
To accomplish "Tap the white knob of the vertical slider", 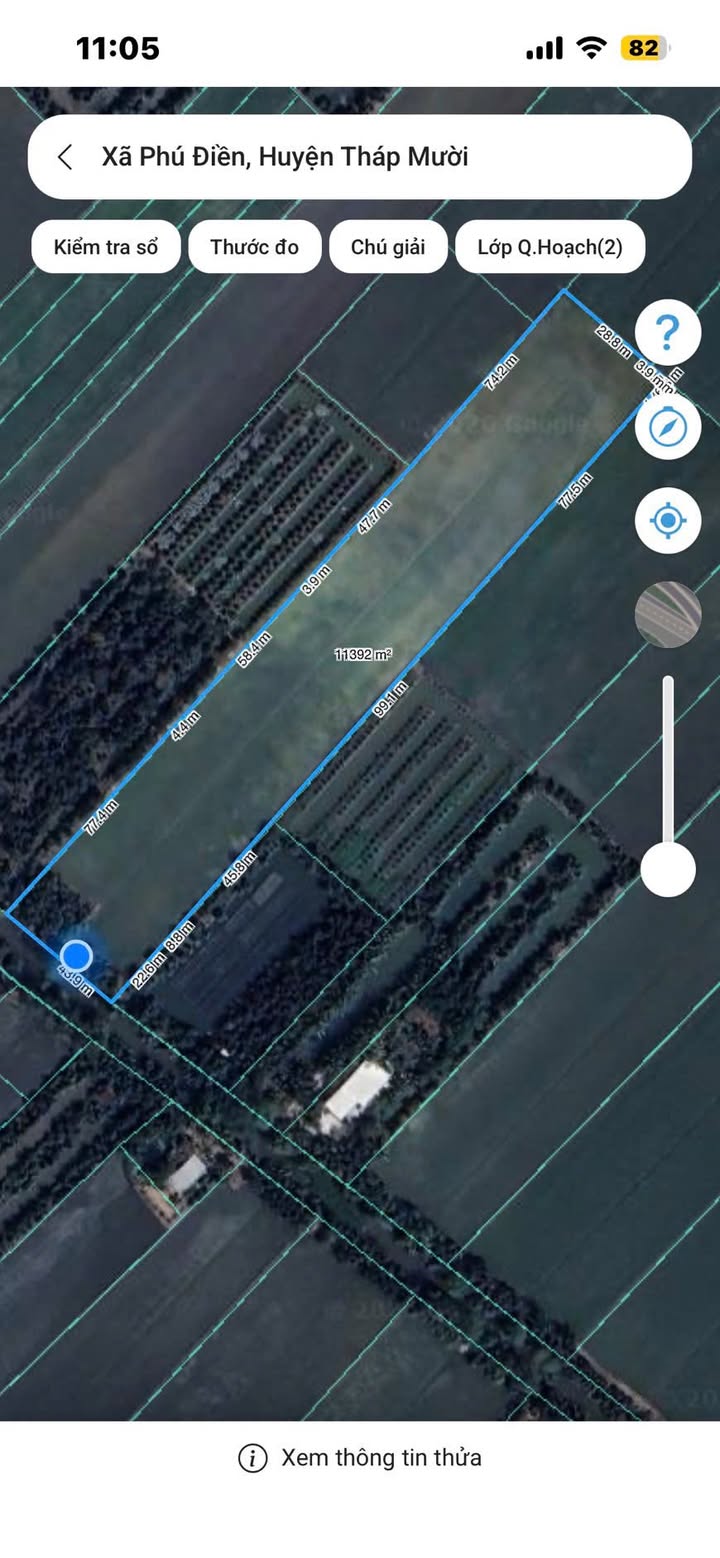I will [x=668, y=869].
